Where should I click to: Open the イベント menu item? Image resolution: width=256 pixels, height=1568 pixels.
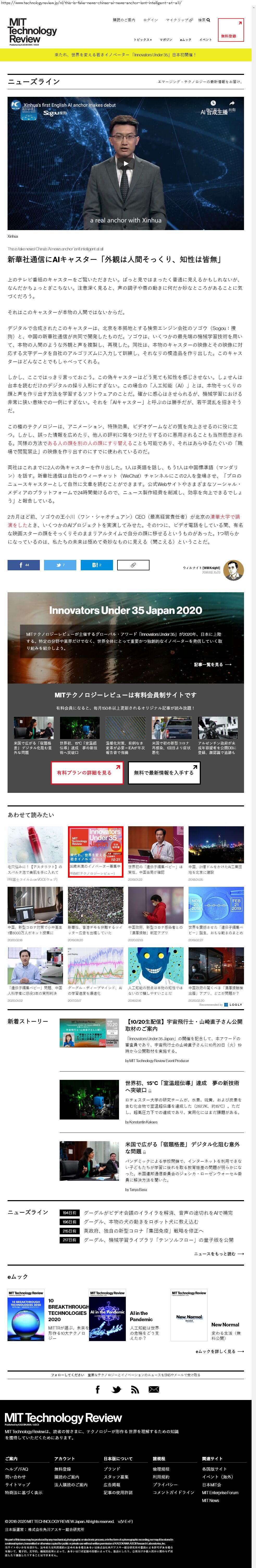(205, 40)
